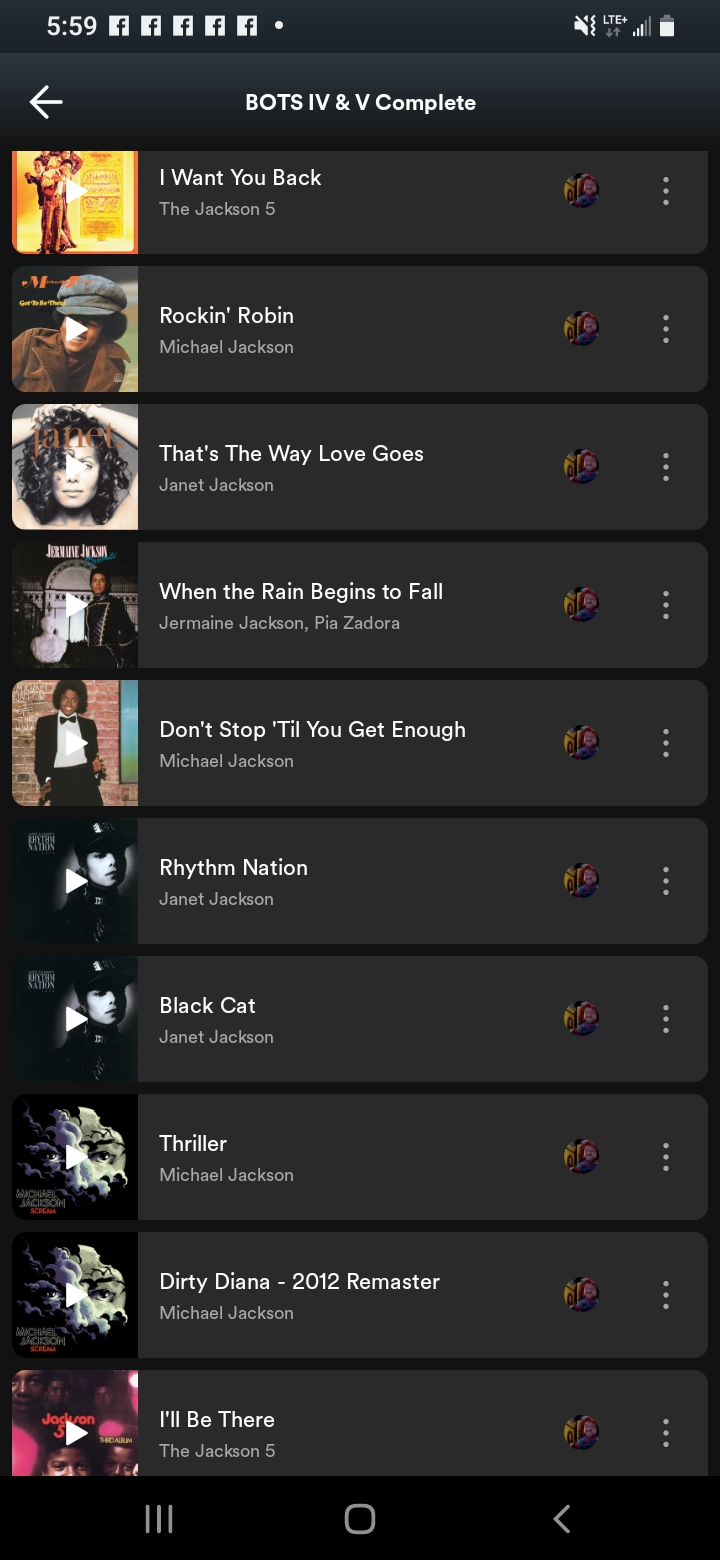Play Don't Stop 'Til You Get Enough
The width and height of the screenshot is (720, 1560).
[x=76, y=743]
